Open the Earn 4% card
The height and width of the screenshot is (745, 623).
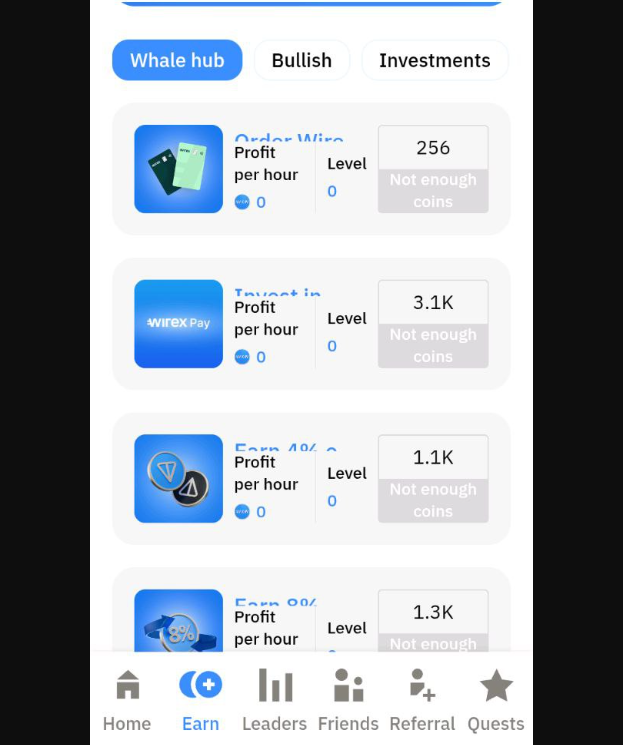(x=178, y=478)
